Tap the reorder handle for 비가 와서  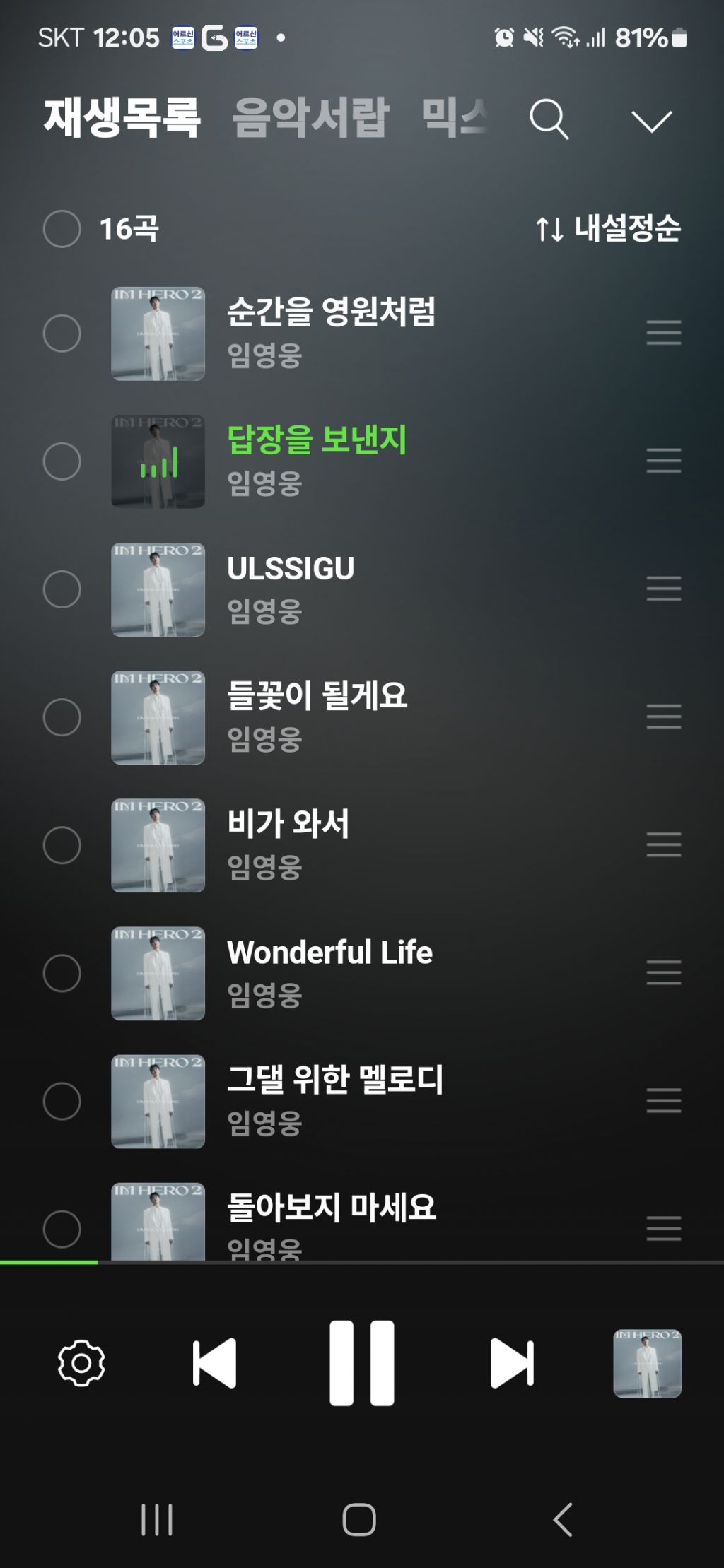pyautogui.click(x=664, y=844)
